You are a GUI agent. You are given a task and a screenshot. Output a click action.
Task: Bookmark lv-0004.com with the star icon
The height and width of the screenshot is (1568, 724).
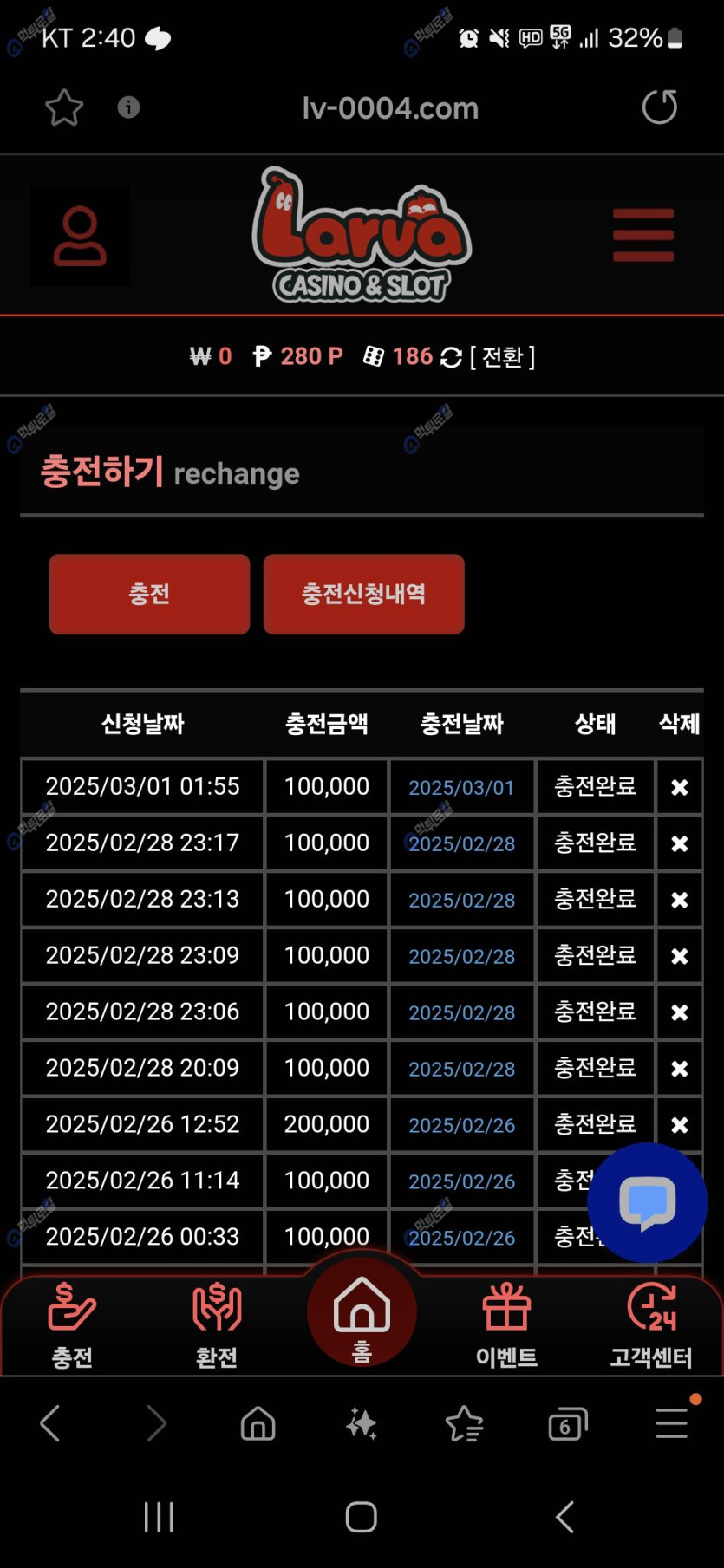(x=64, y=107)
